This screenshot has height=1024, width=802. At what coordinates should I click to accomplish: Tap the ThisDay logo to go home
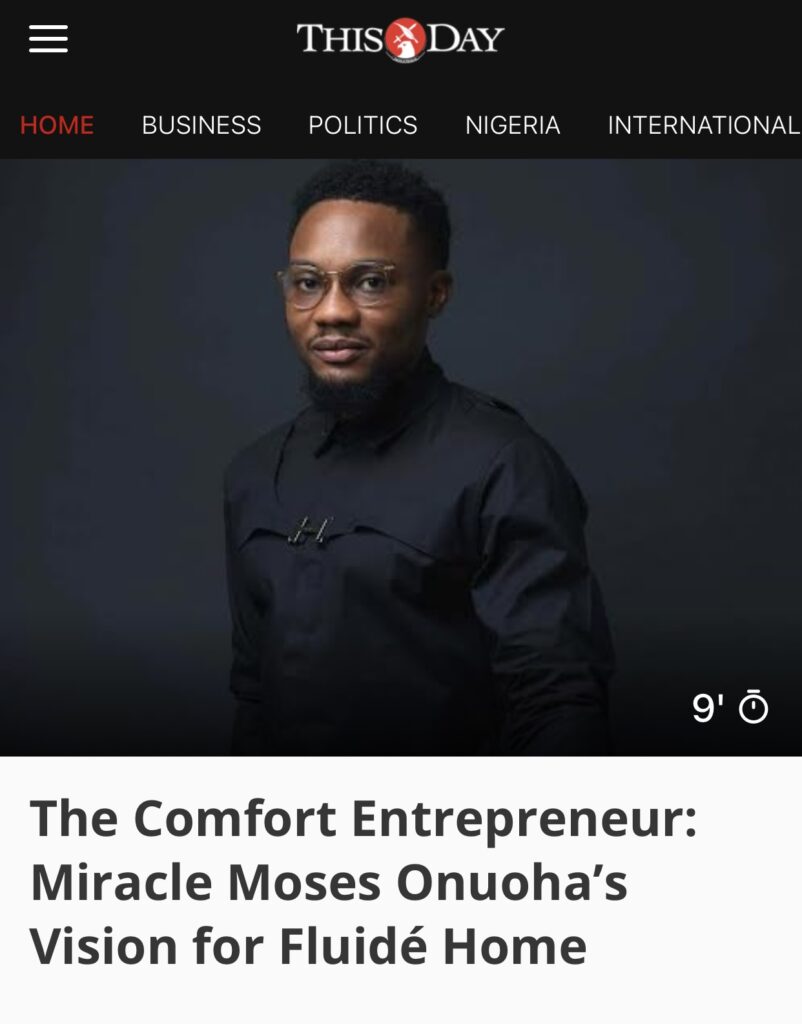pos(400,39)
